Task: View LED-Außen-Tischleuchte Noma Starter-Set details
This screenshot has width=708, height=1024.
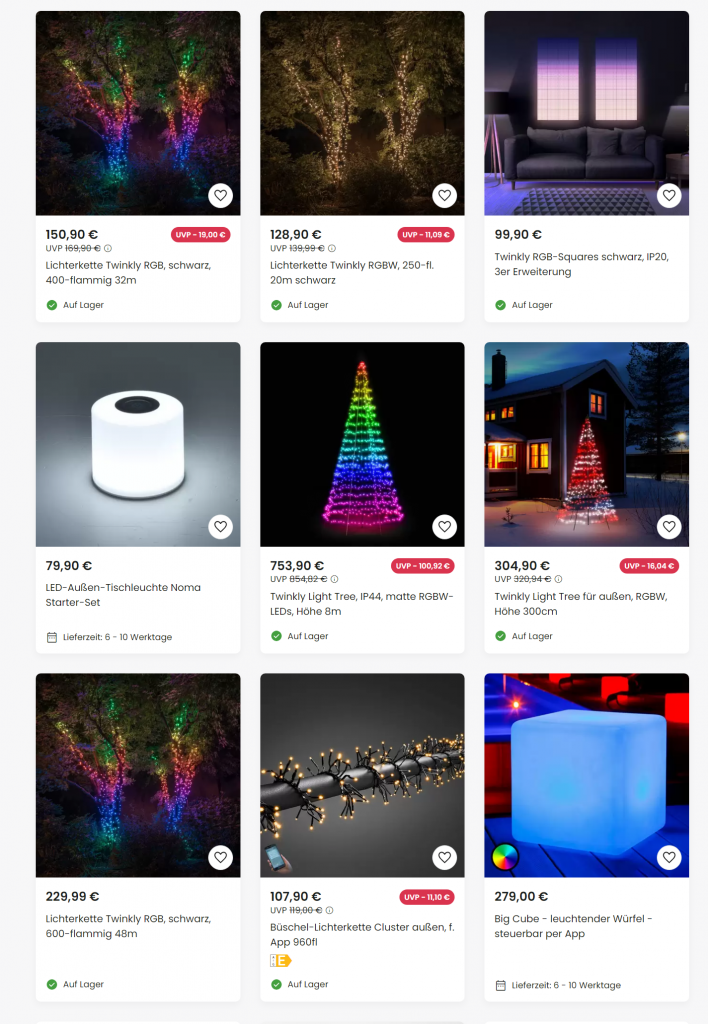Action: (123, 595)
